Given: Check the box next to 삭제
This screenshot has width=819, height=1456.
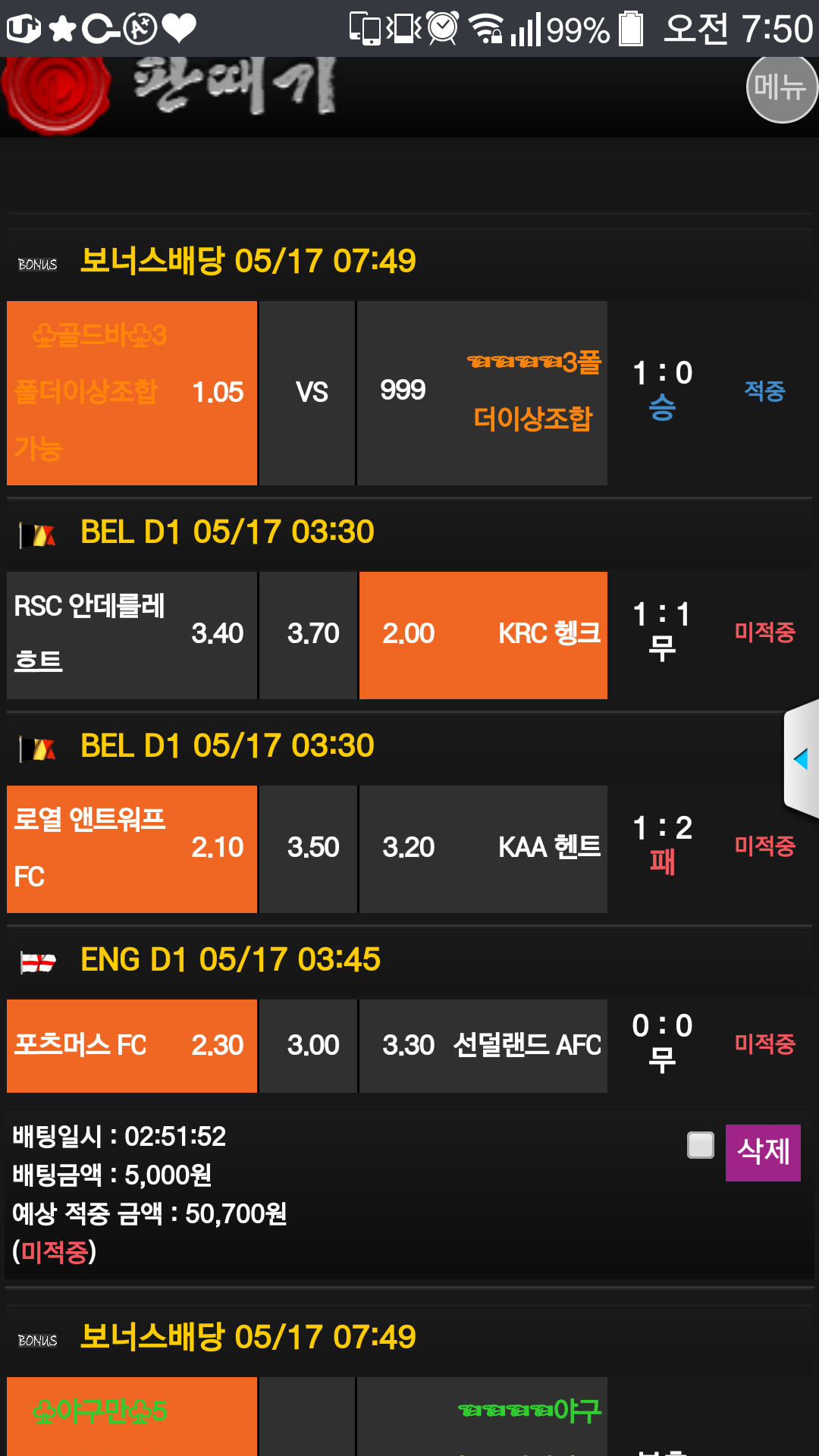Looking at the screenshot, I should tap(700, 1145).
